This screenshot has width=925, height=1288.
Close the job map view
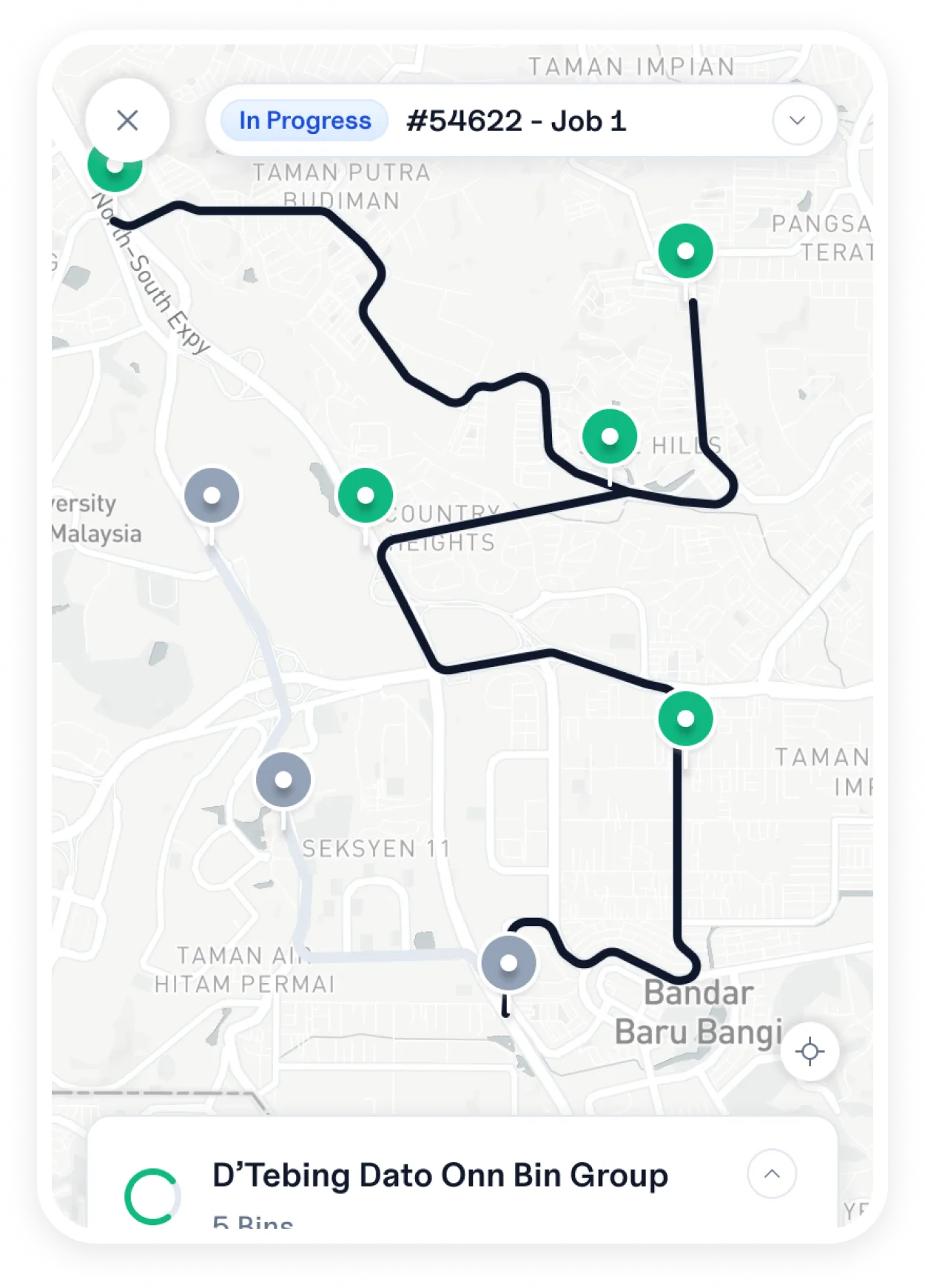(127, 120)
